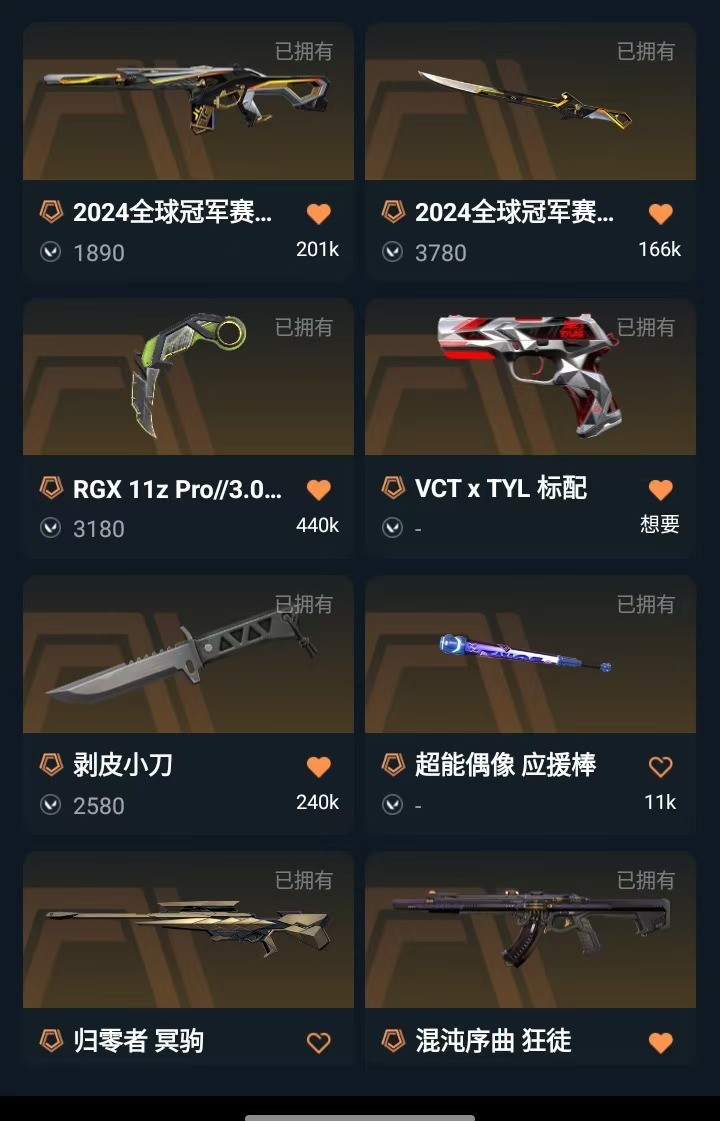
Task: Tap the heart icon on 混沌序曲 狂徒
Action: click(x=660, y=1042)
